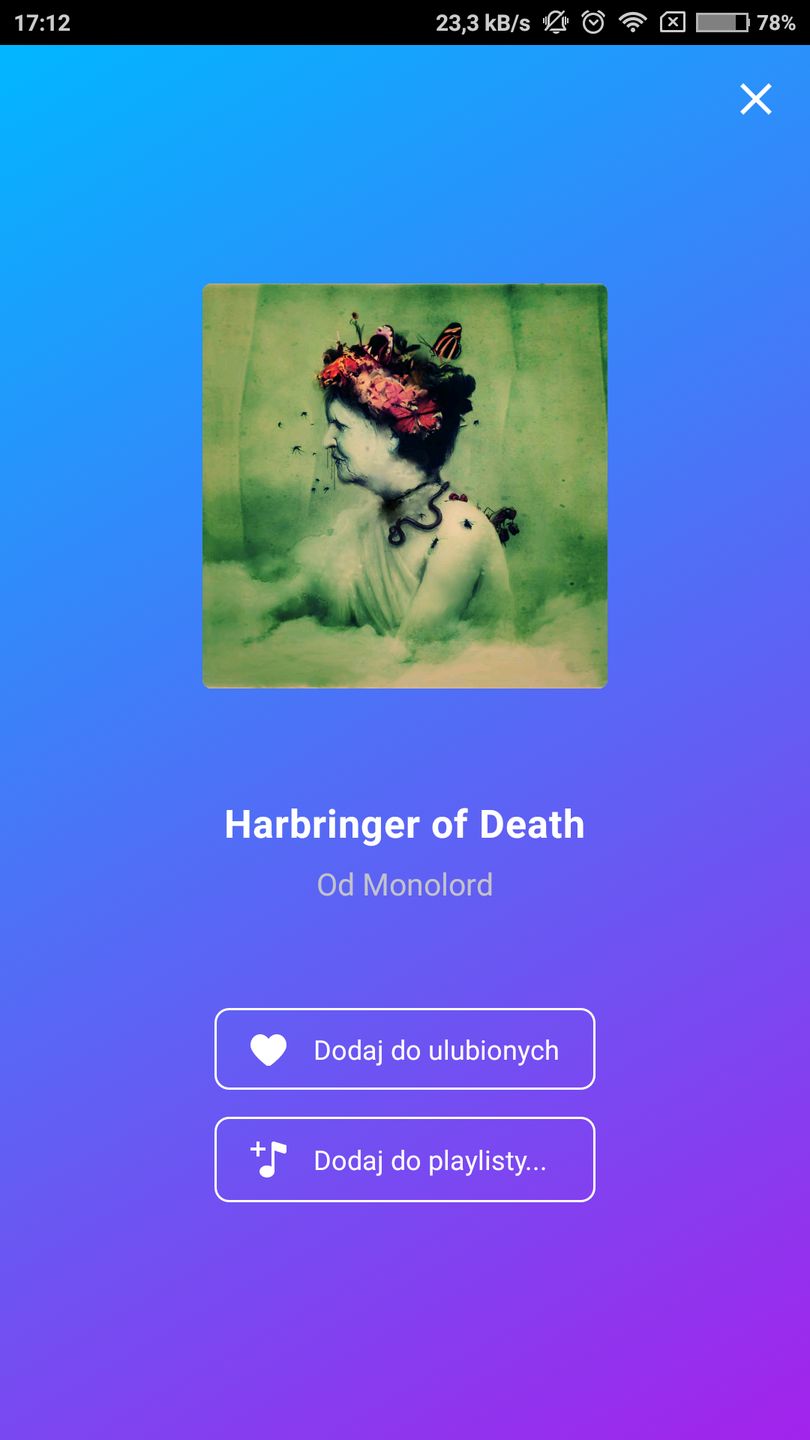The width and height of the screenshot is (810, 1440).
Task: Tap the song title Harbringer of Death
Action: (404, 824)
